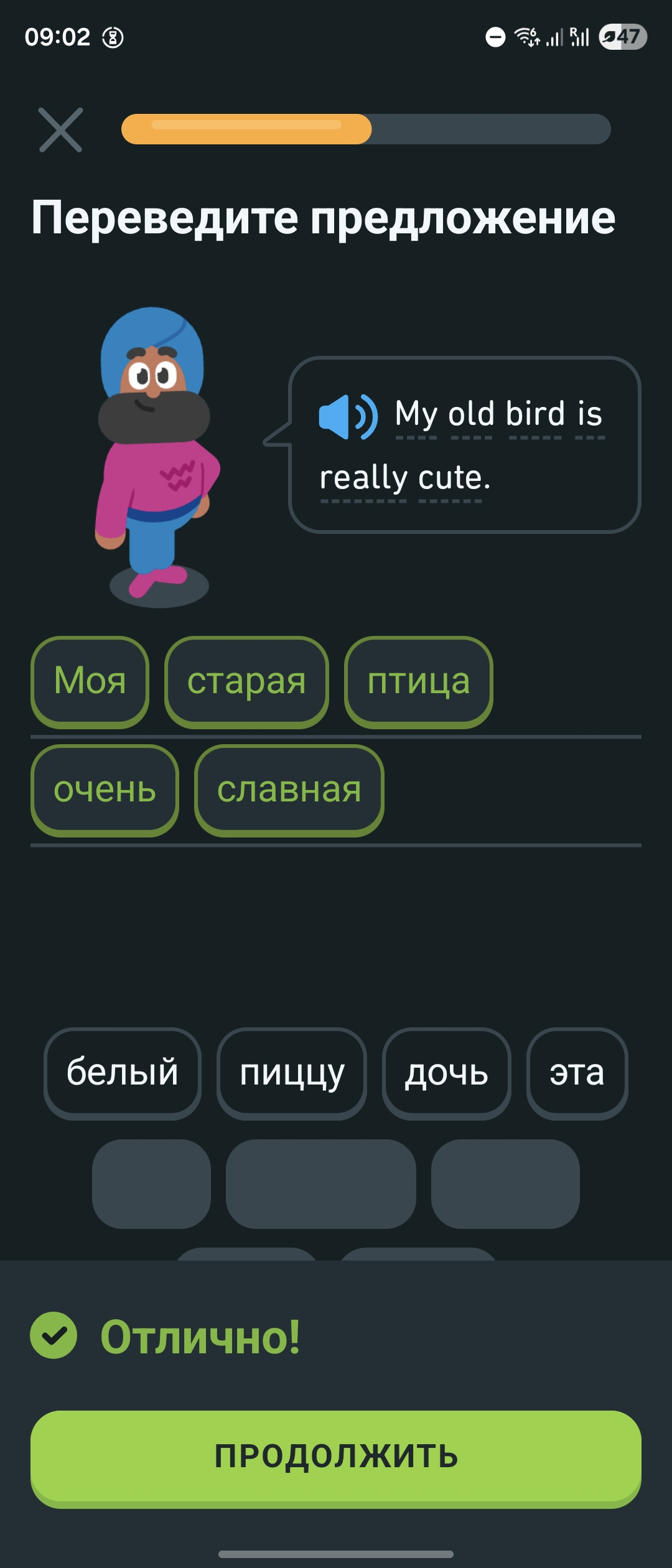Tap the selected word chip 'Моя'
The height and width of the screenshot is (1568, 672).
(90, 681)
